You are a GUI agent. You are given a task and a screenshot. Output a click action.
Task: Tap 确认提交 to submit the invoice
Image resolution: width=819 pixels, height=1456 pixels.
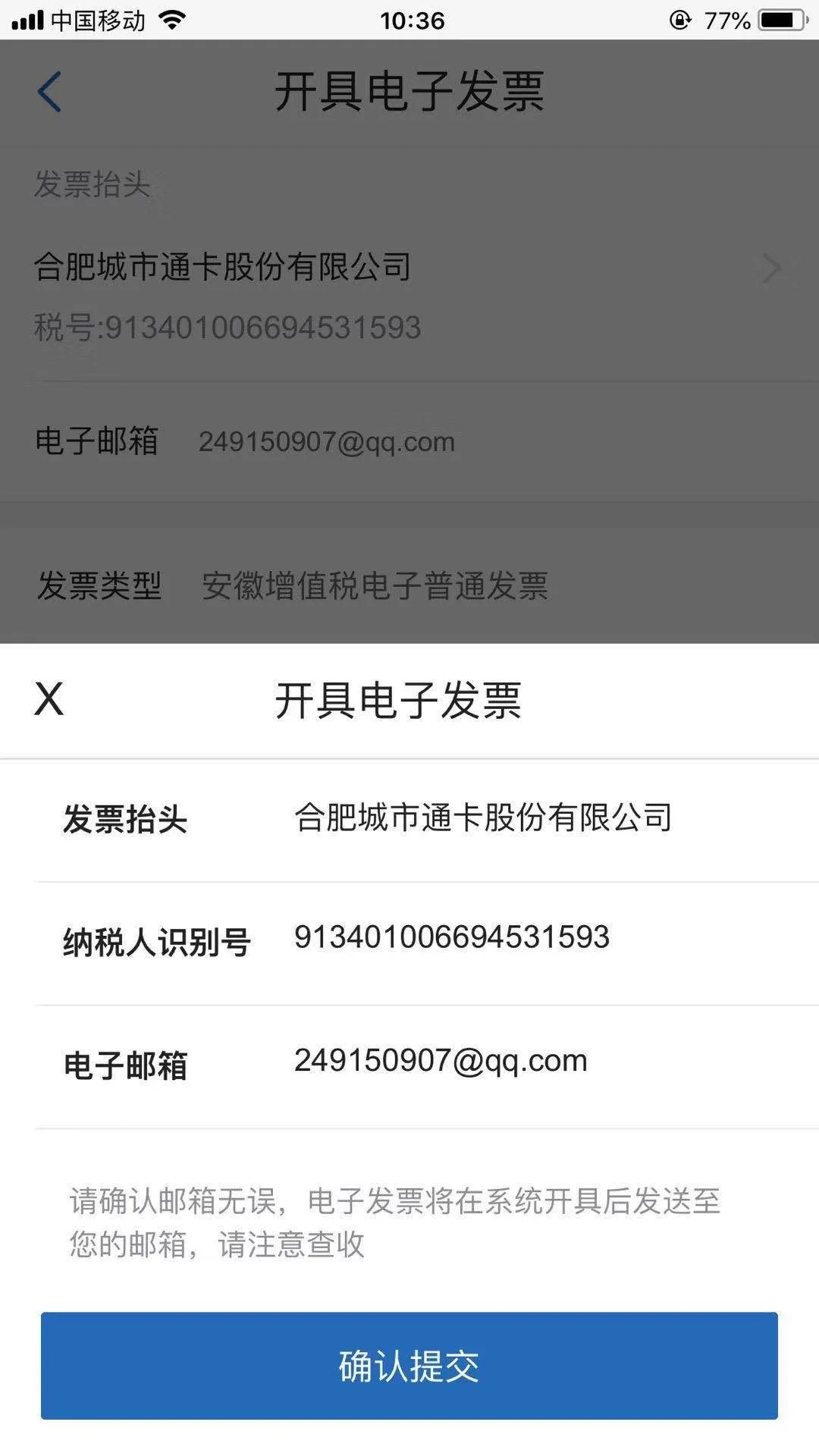pyautogui.click(x=409, y=1366)
